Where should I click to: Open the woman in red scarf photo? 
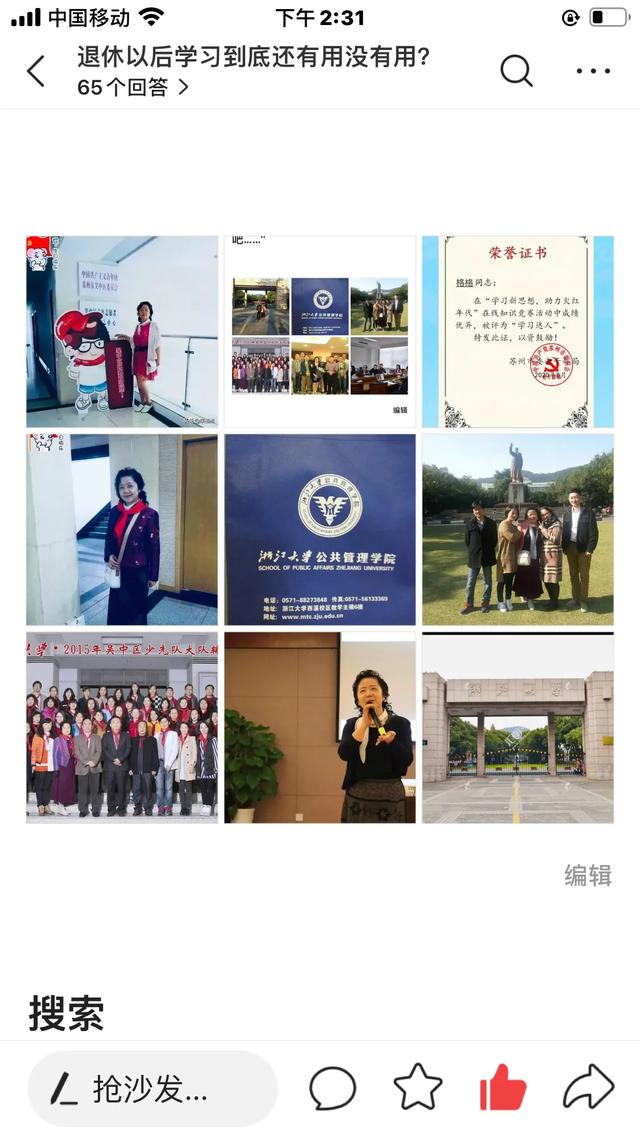point(122,529)
